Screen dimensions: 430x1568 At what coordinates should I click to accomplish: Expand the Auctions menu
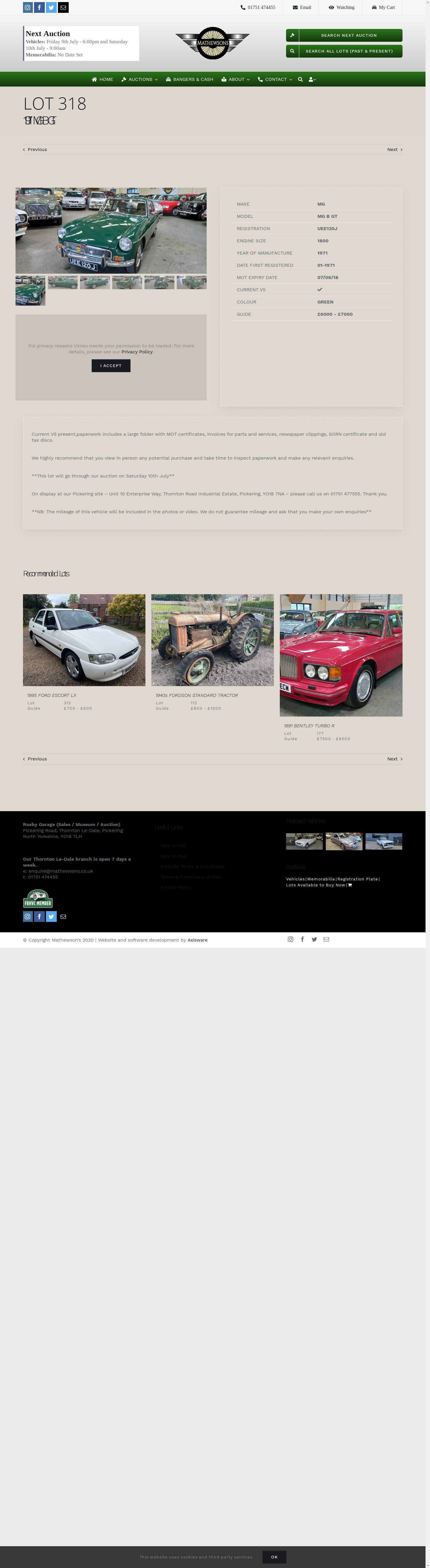(139, 79)
